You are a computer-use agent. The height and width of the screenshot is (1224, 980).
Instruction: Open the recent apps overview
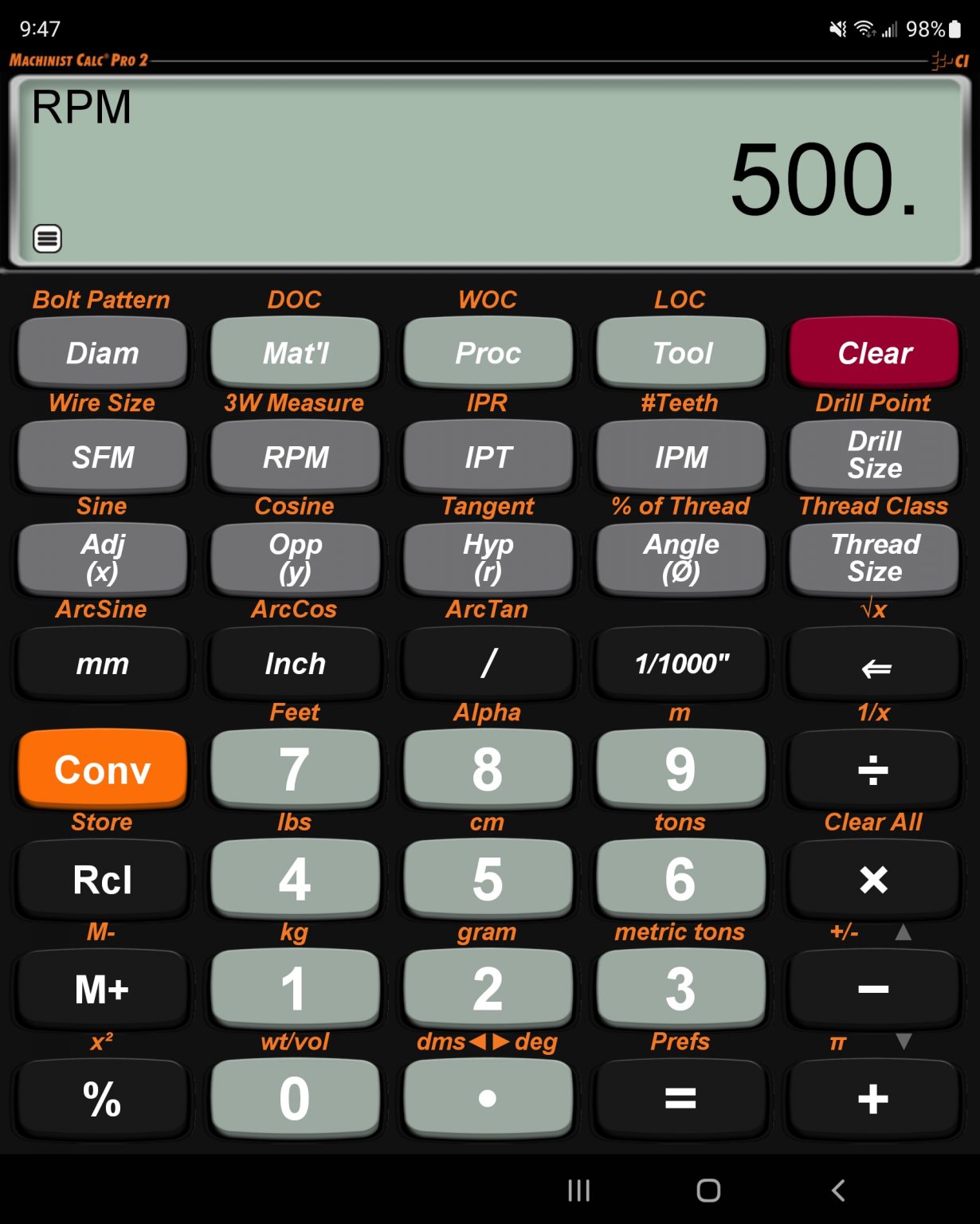[578, 1191]
